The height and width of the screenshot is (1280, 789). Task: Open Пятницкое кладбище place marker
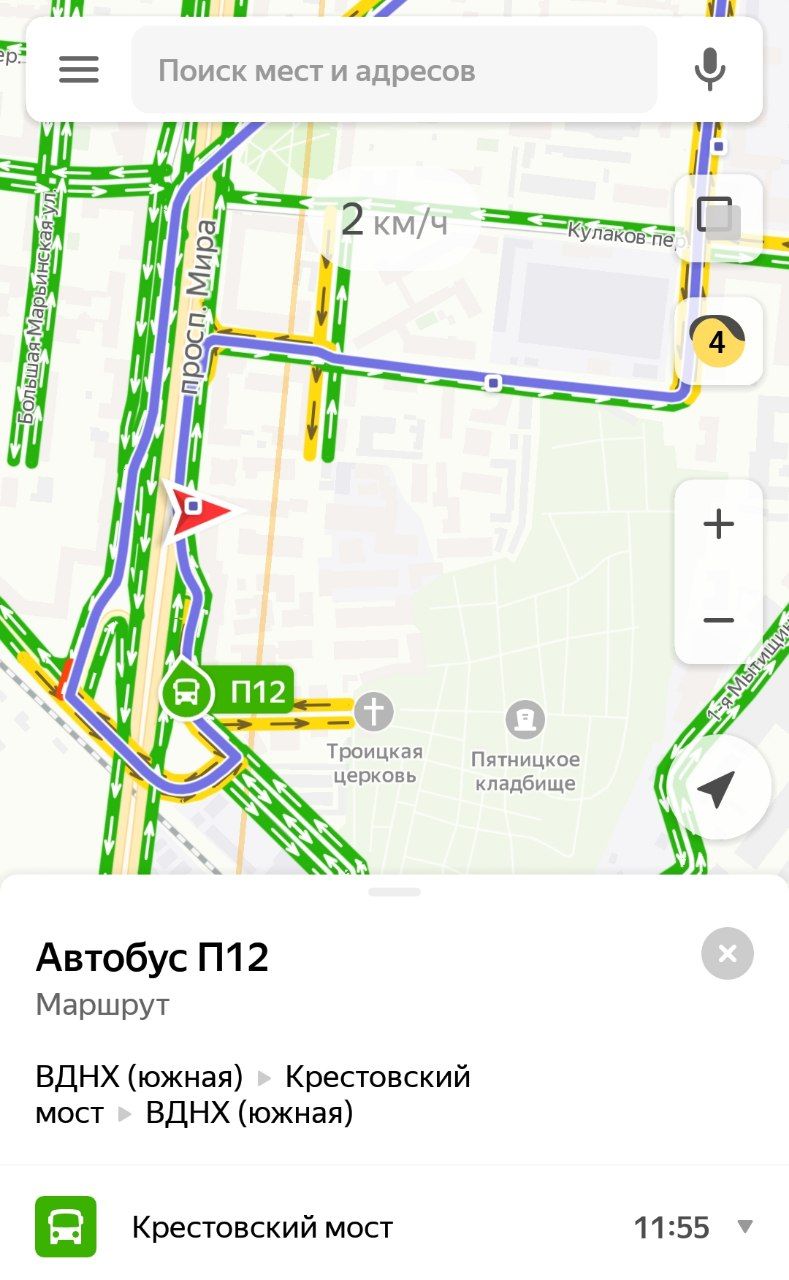click(x=525, y=718)
